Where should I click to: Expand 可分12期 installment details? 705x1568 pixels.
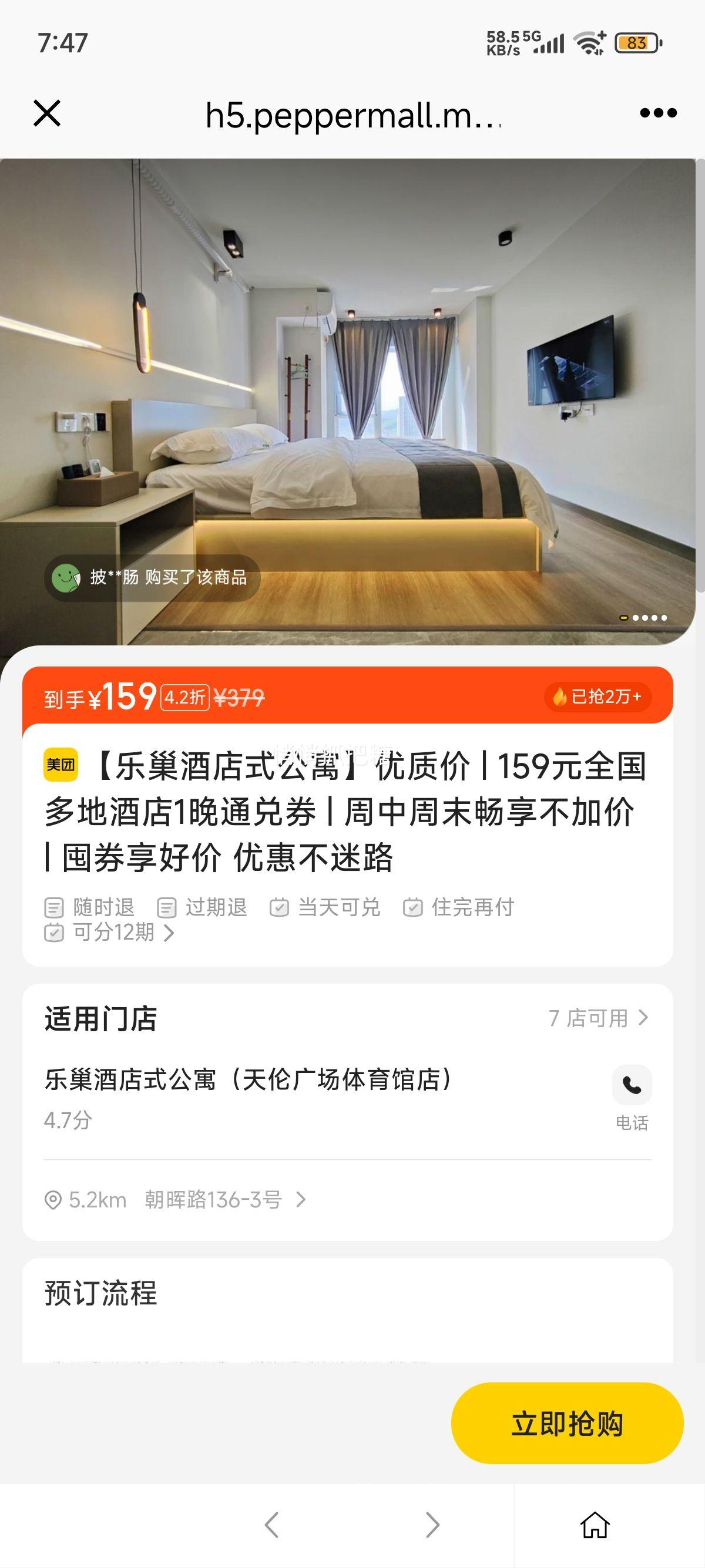(x=114, y=933)
